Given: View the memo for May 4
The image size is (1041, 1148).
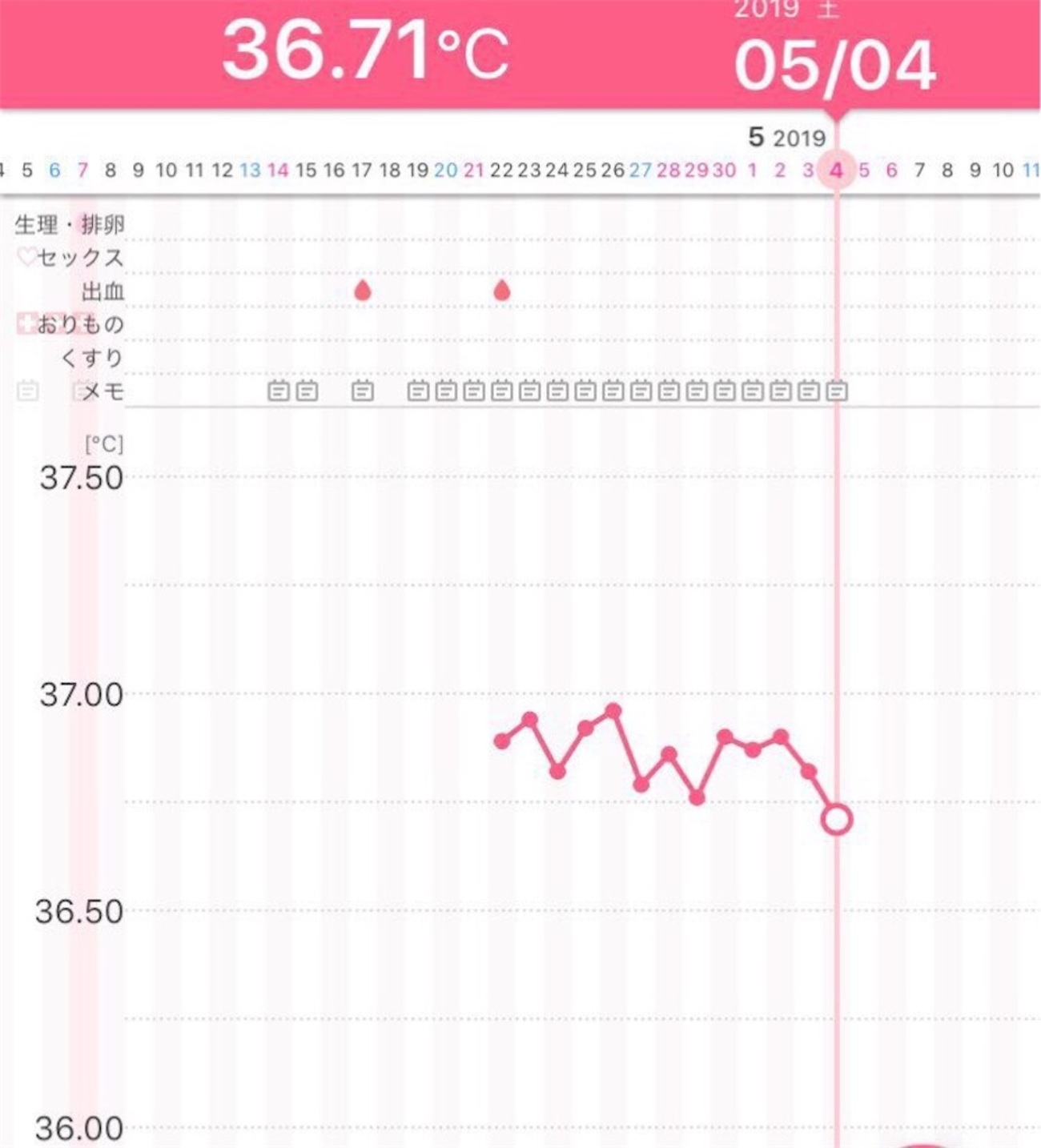Looking at the screenshot, I should pyautogui.click(x=837, y=391).
